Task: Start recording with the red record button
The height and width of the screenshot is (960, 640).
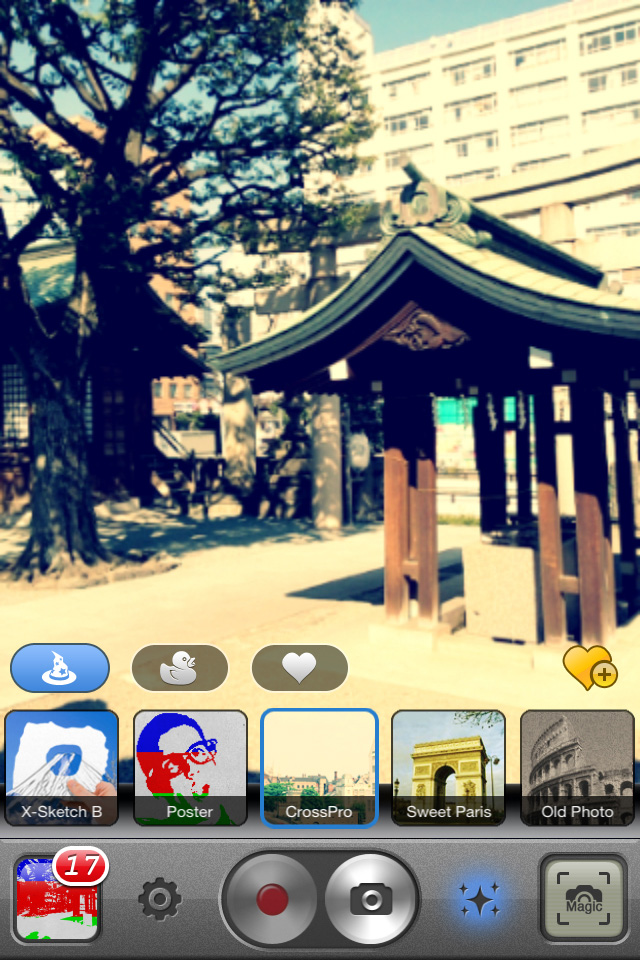Action: point(272,899)
